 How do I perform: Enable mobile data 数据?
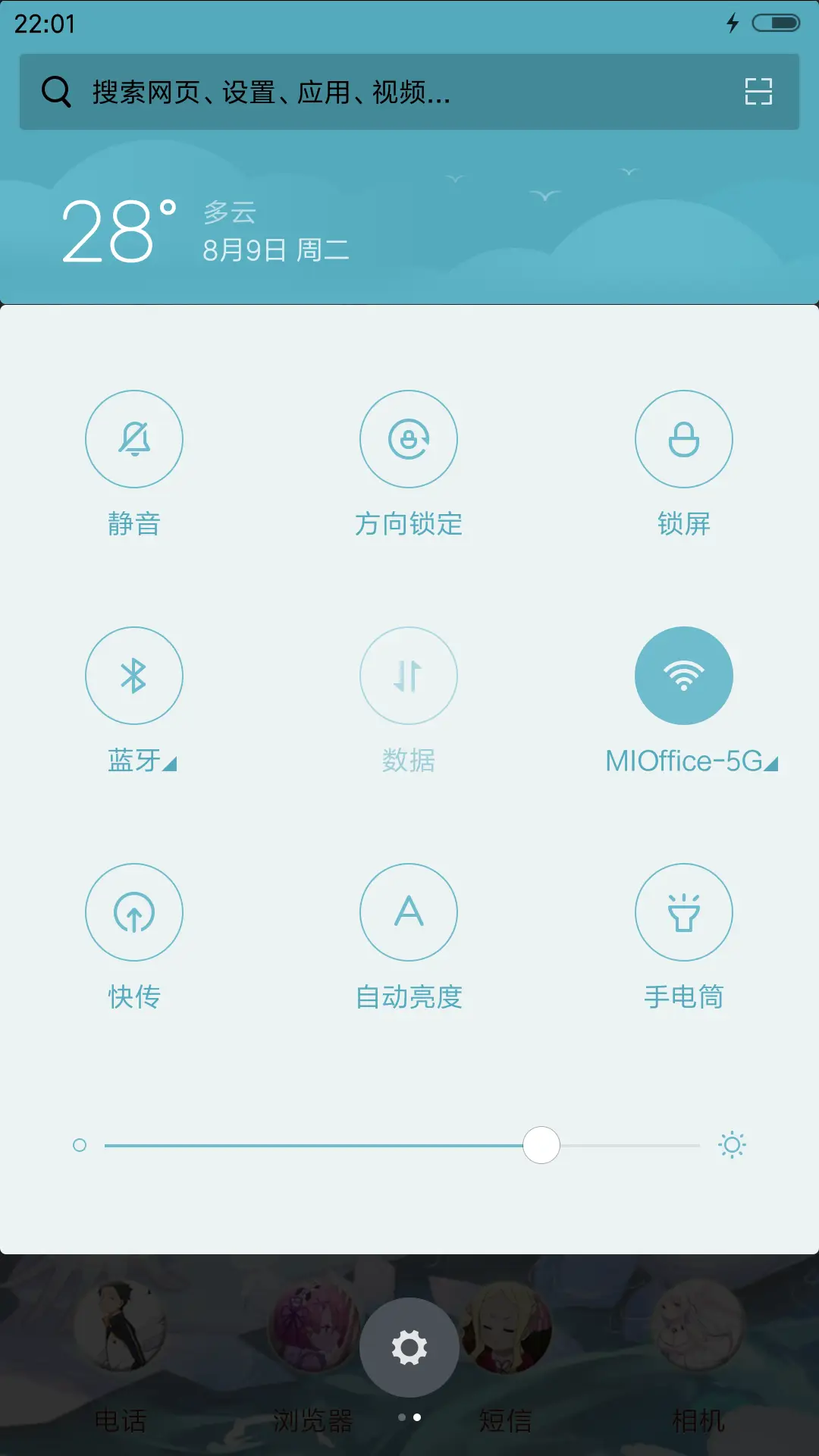[x=409, y=675]
